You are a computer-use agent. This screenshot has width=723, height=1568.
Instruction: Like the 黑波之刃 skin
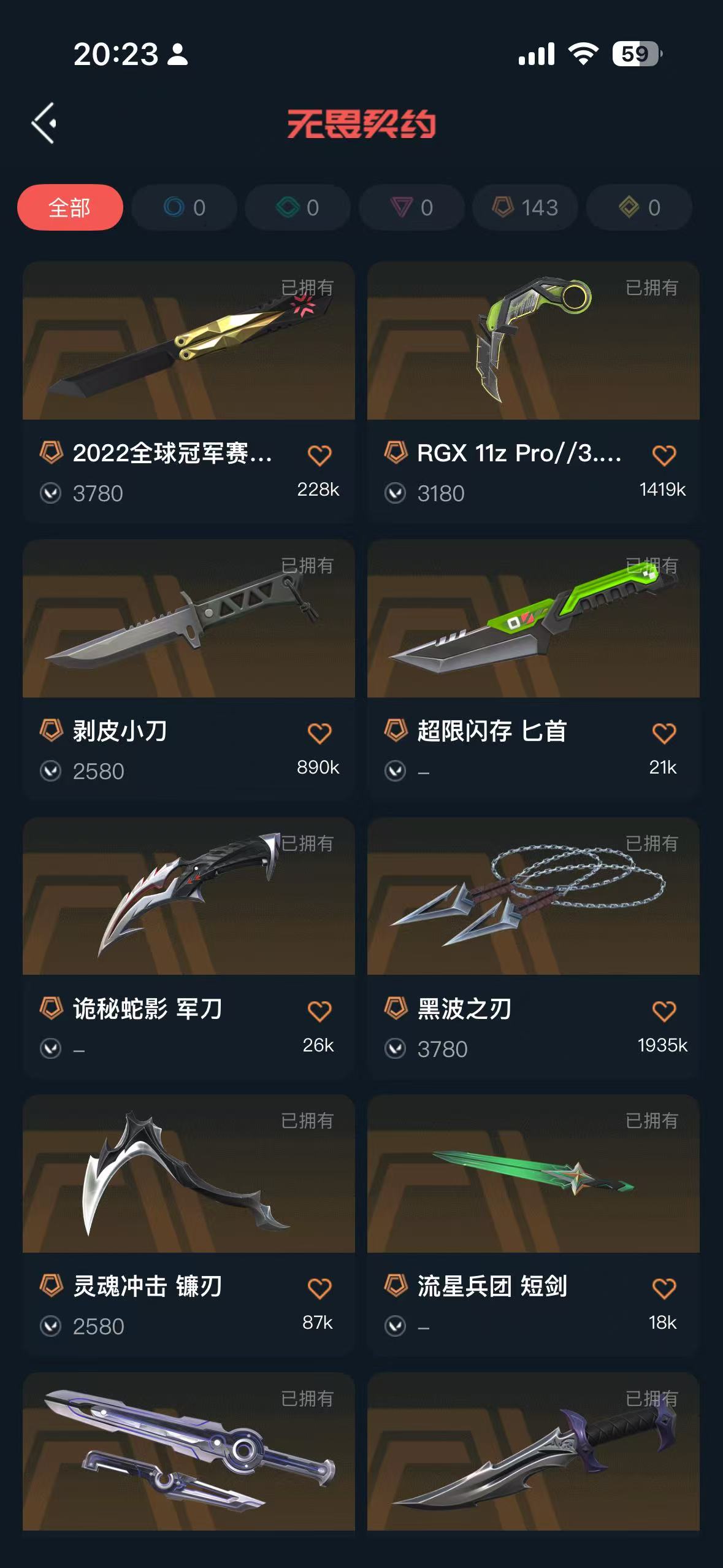click(664, 1011)
